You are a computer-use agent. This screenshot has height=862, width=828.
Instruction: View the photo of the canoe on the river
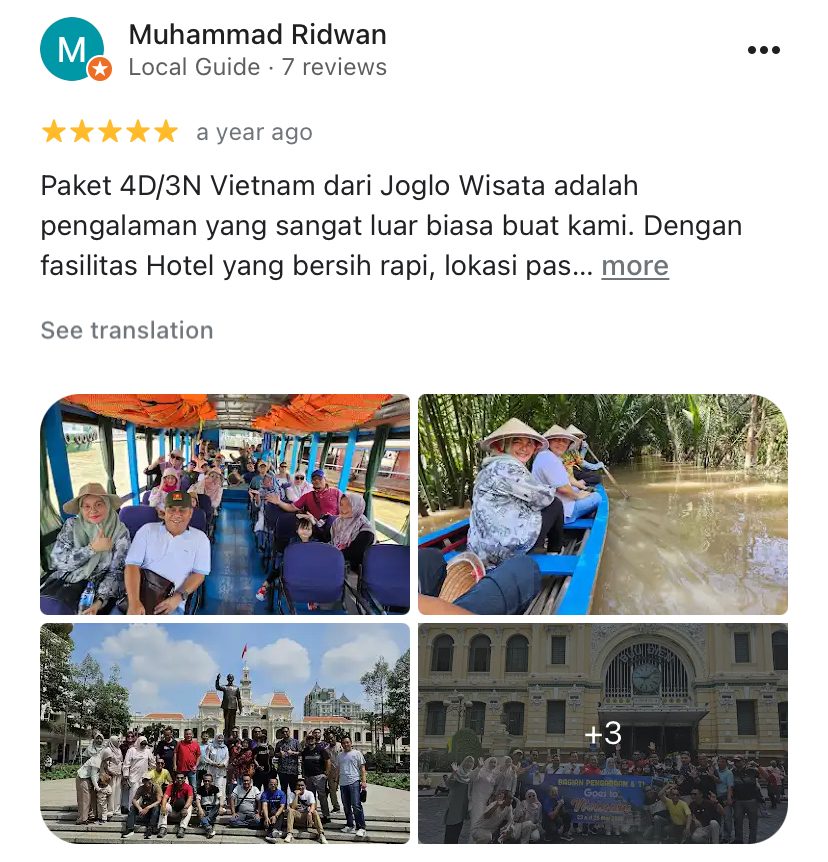[602, 504]
